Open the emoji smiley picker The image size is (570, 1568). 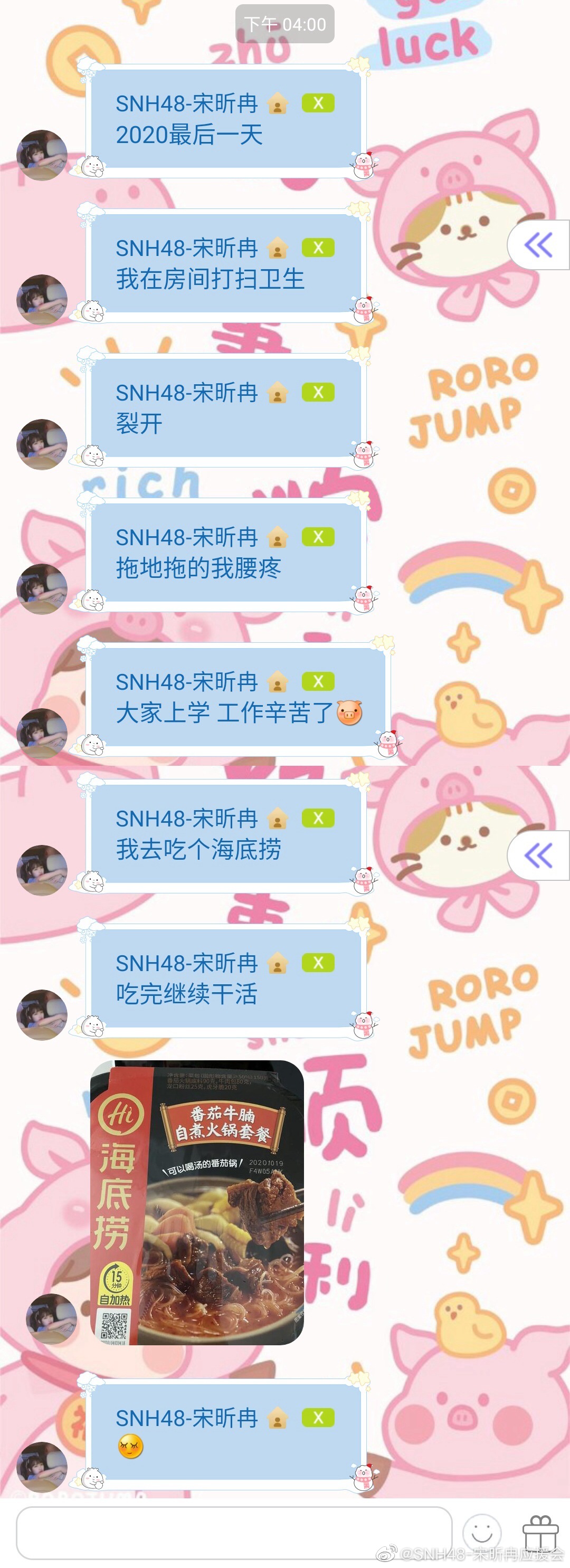(x=482, y=1532)
